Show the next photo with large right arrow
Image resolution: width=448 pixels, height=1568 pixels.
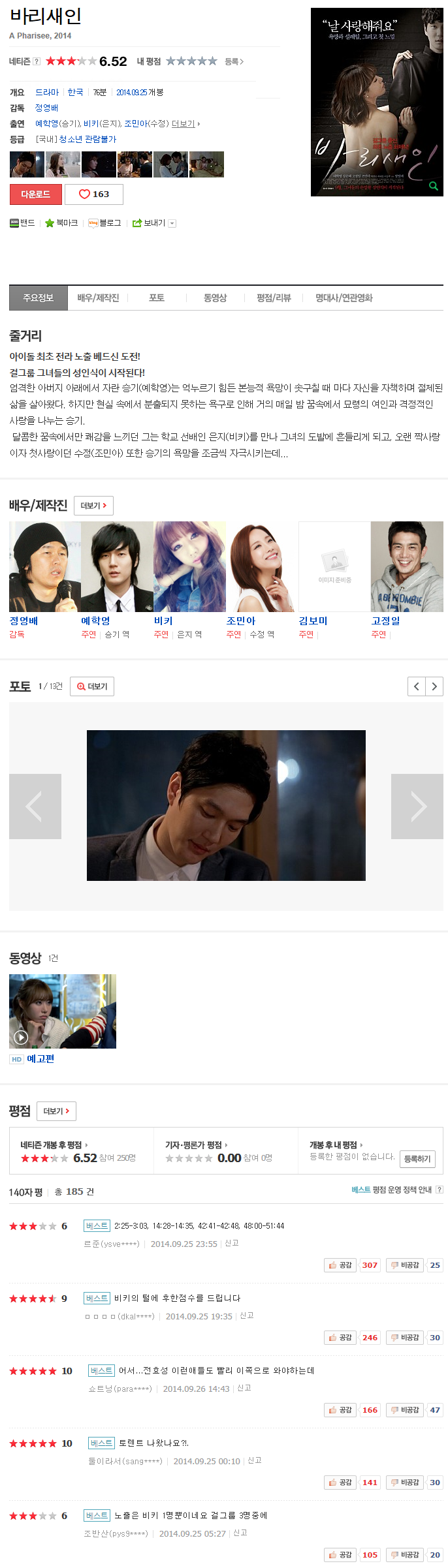[x=417, y=807]
